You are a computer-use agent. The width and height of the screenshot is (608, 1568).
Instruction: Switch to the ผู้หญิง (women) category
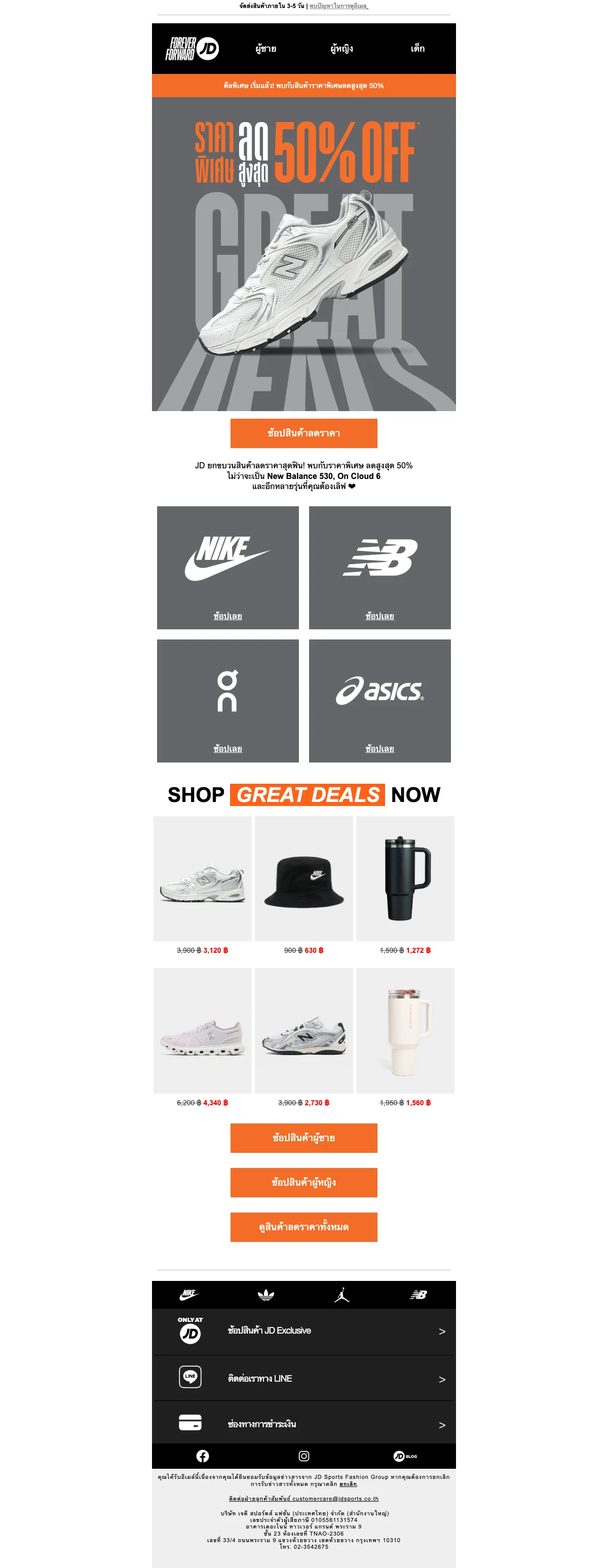(x=341, y=49)
